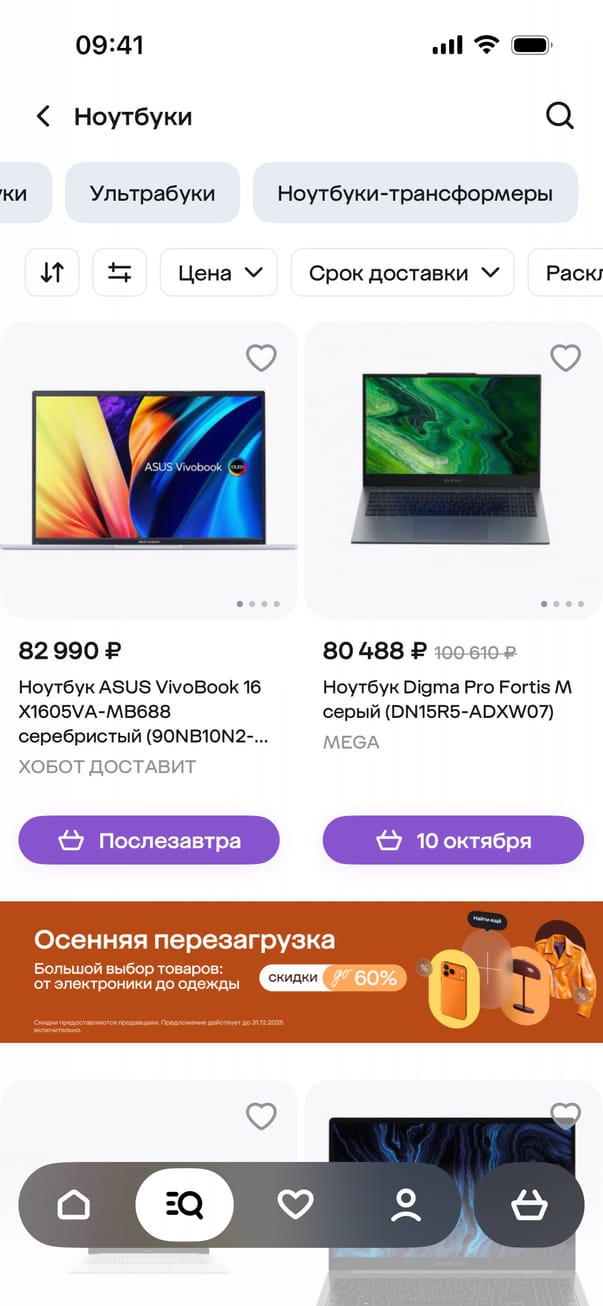Add ASUS VivoBook 16 to favorites

[x=261, y=358]
